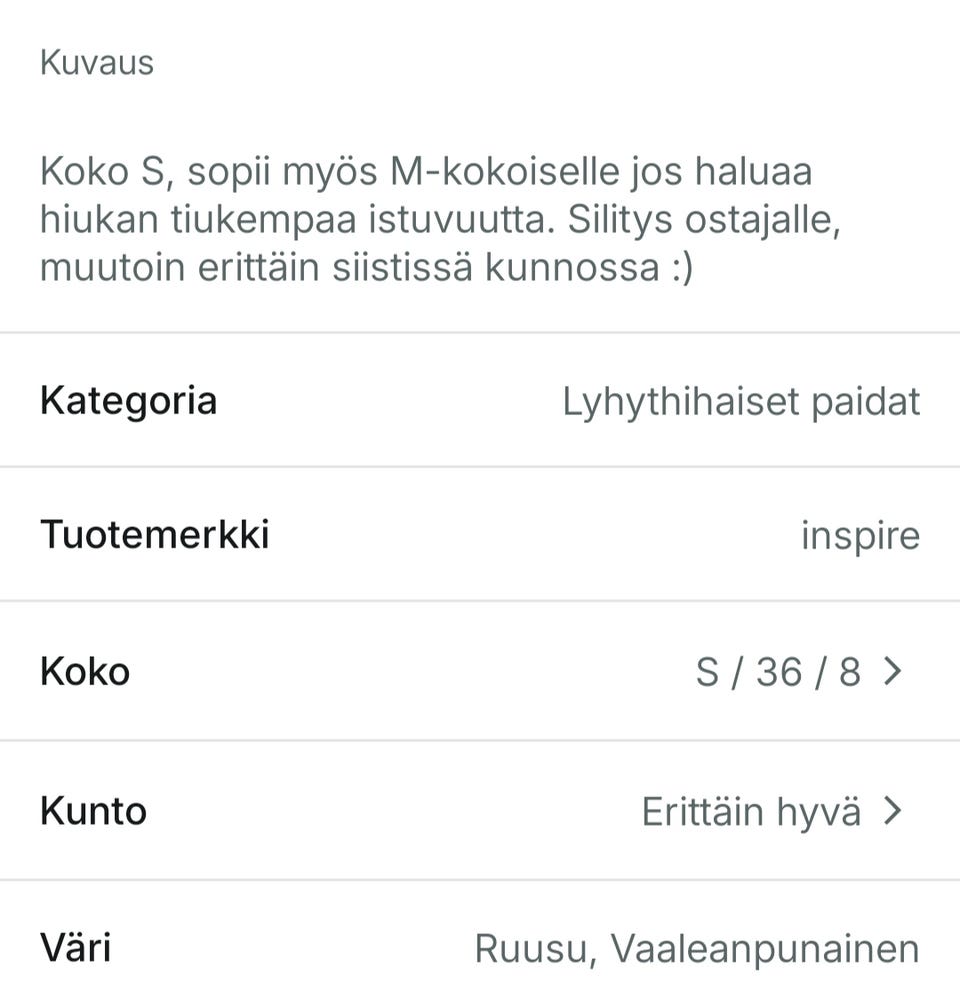
Task: Click the Tuotemerkki row
Action: point(480,535)
